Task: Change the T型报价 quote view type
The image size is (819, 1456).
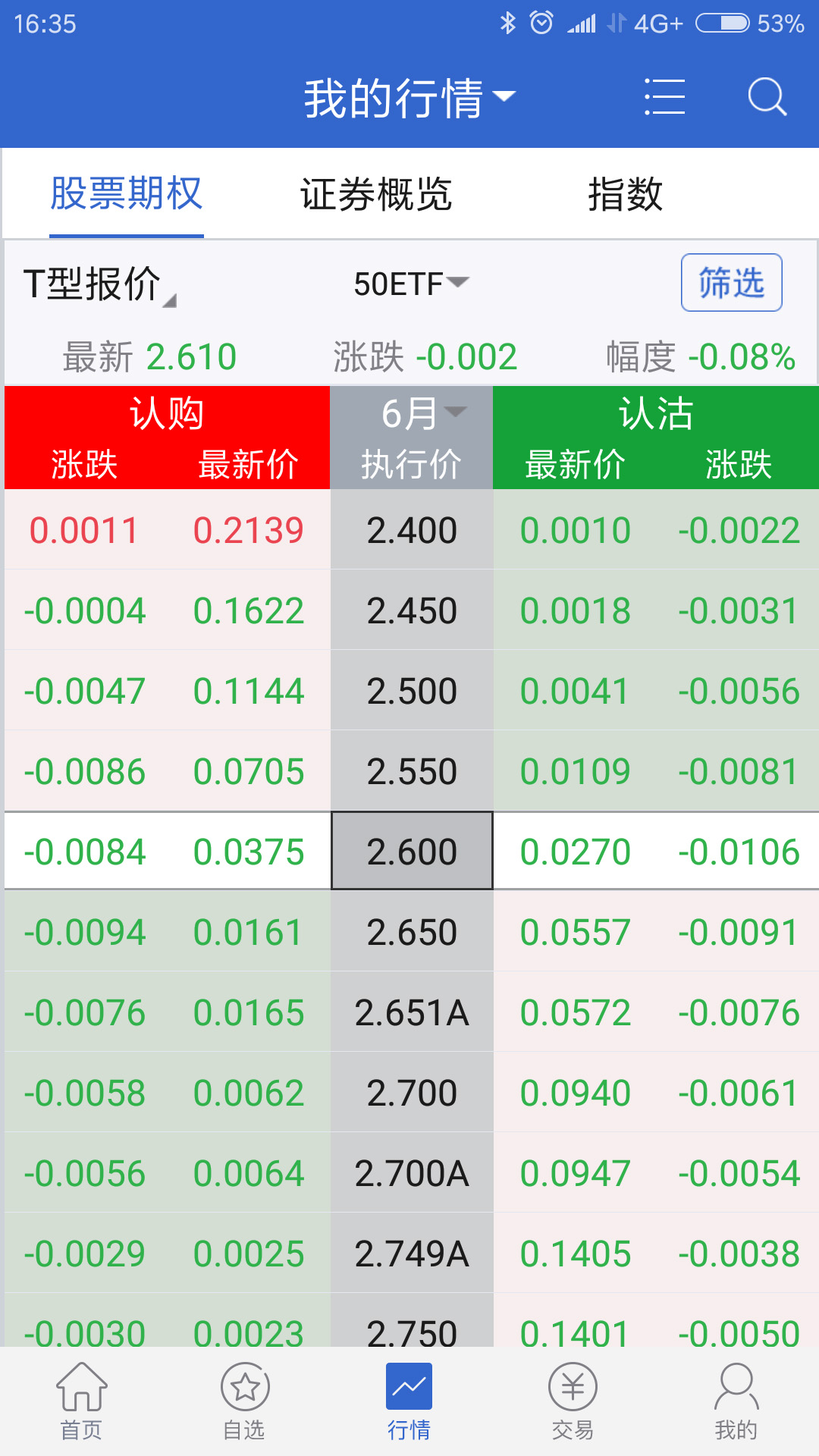Action: pyautogui.click(x=99, y=285)
